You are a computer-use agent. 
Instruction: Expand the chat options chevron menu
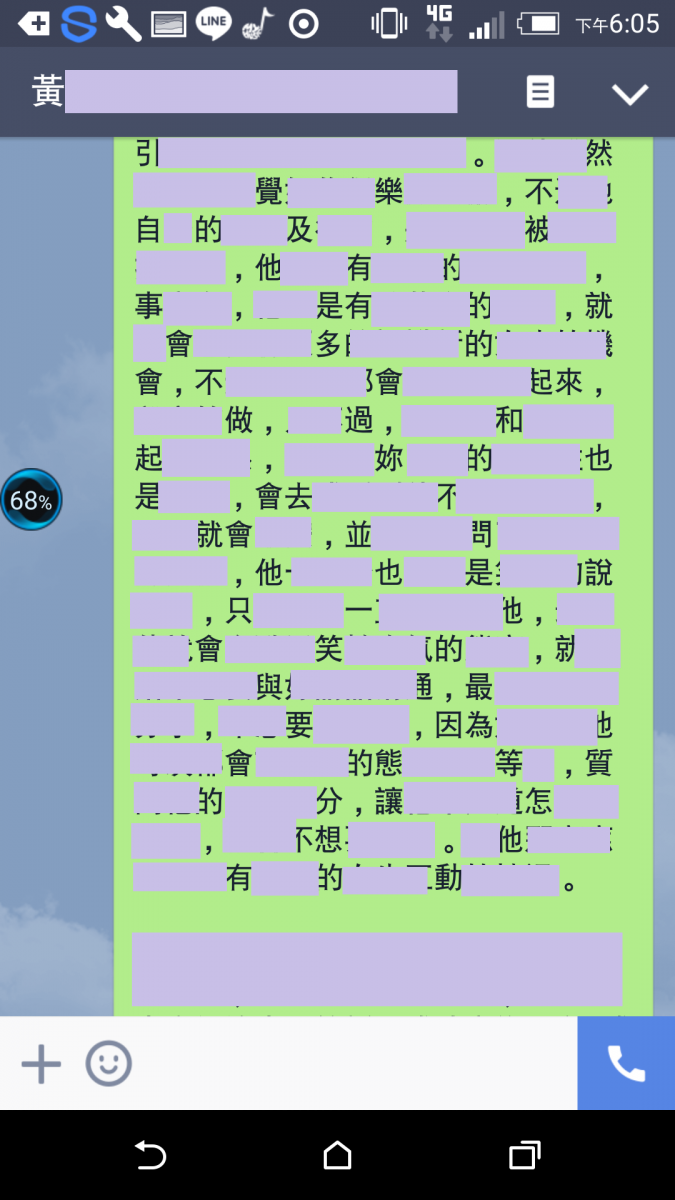coord(630,94)
